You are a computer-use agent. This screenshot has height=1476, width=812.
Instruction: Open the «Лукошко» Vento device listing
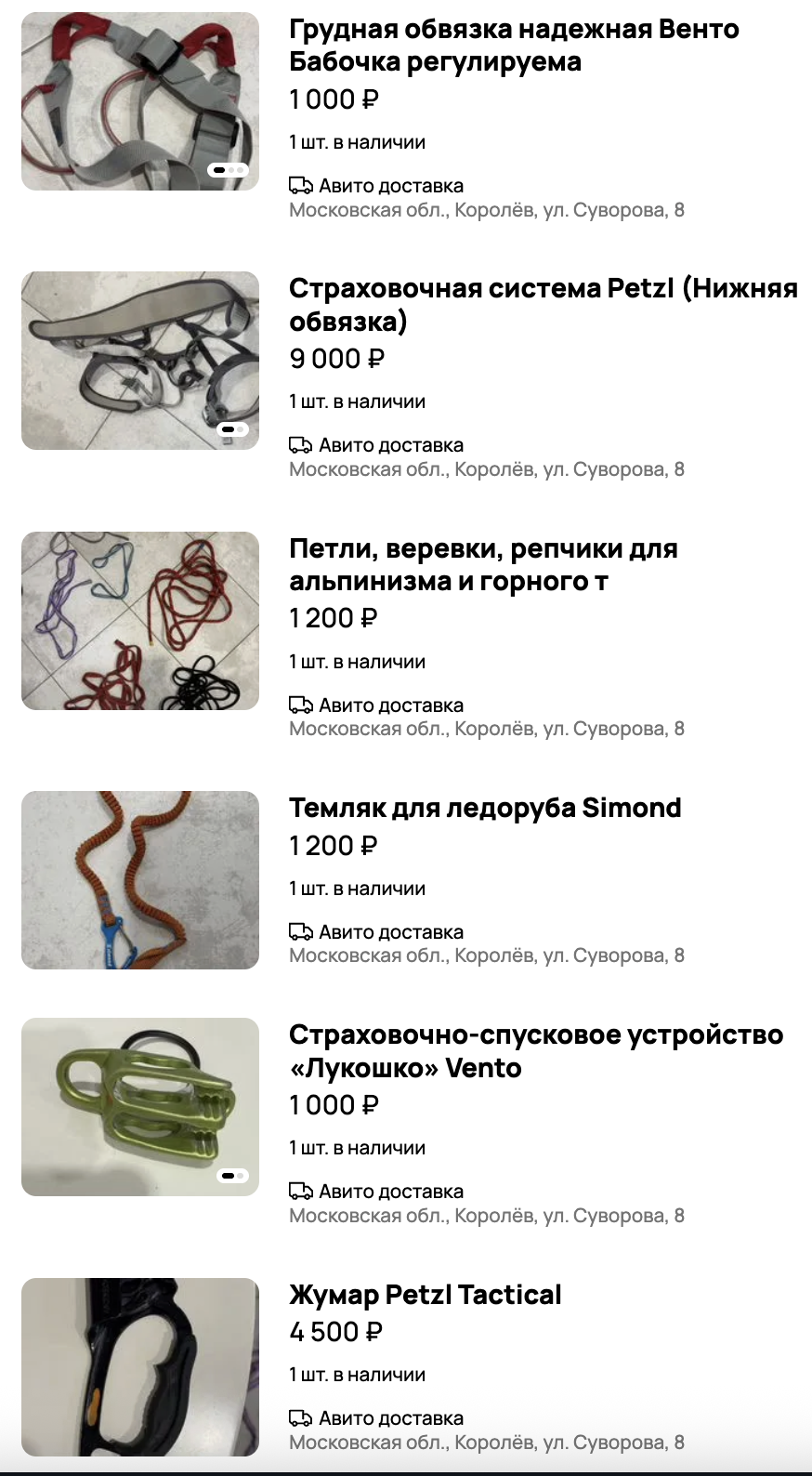(x=535, y=1050)
